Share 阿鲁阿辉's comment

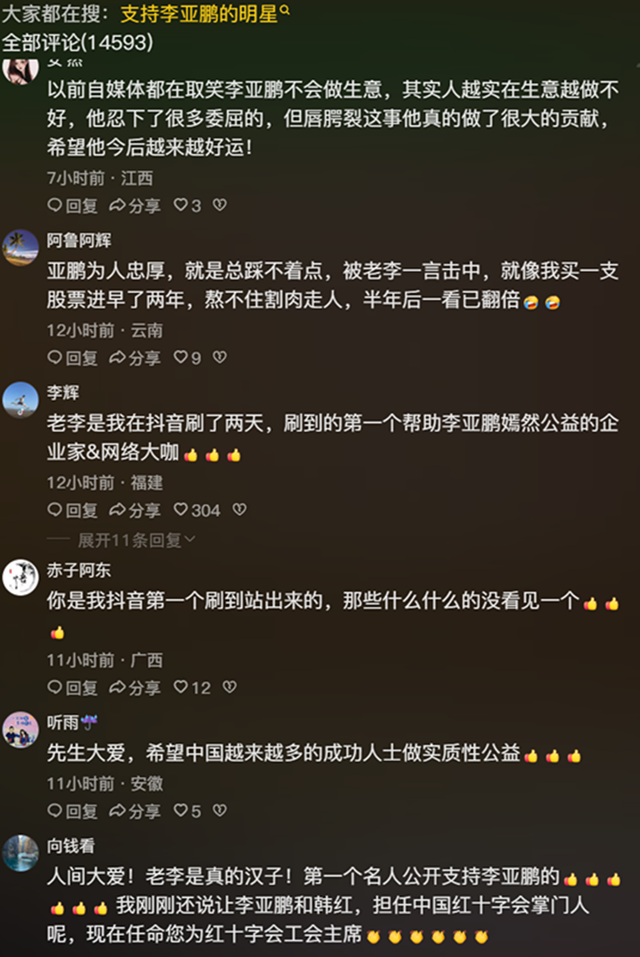[x=135, y=357]
